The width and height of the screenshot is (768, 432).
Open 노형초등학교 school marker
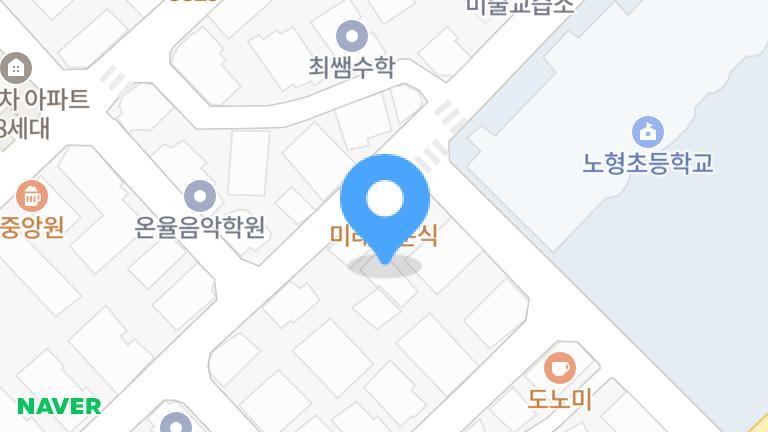[648, 131]
